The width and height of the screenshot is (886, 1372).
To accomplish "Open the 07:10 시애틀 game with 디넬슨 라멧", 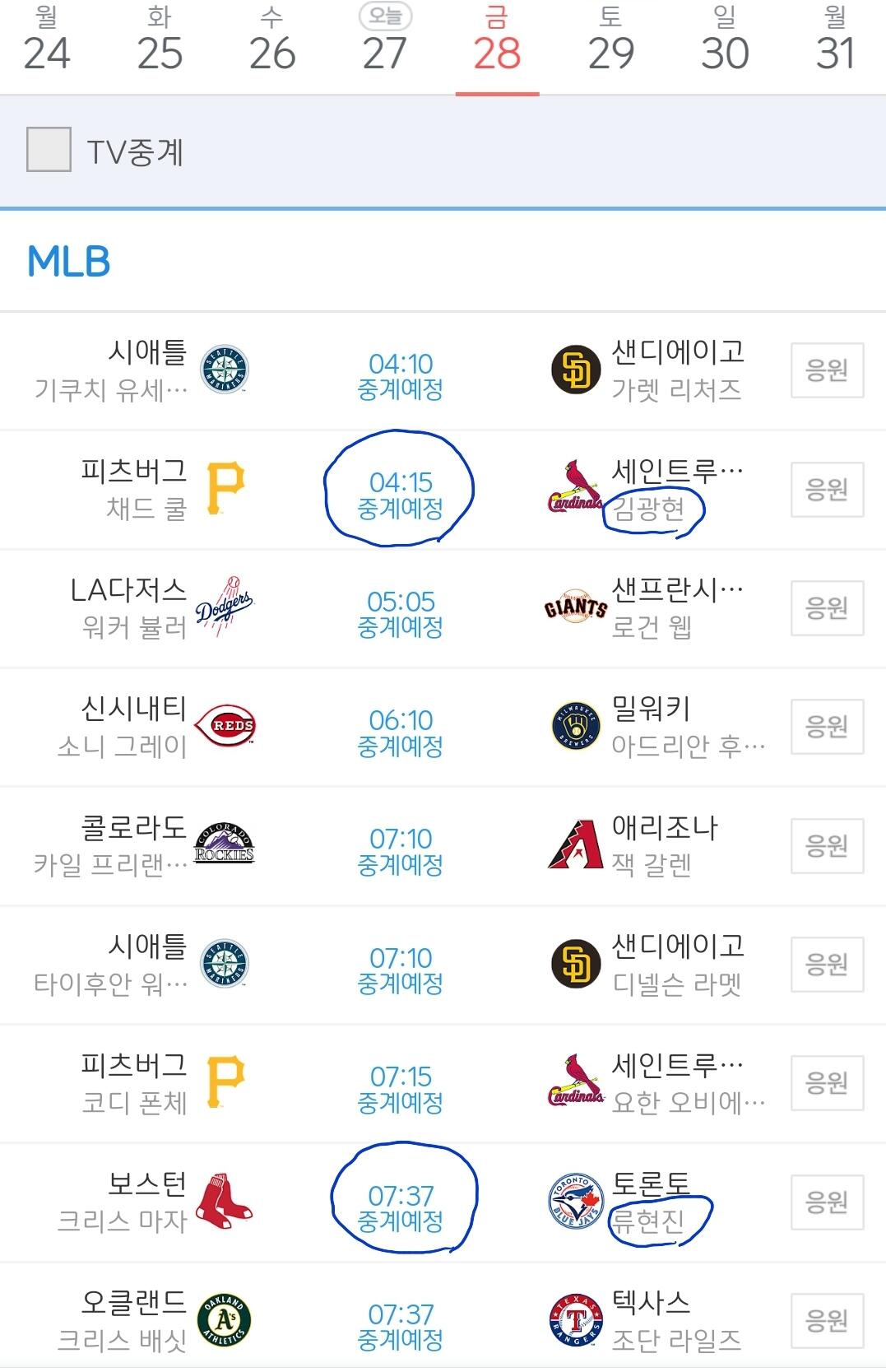I will tap(401, 969).
